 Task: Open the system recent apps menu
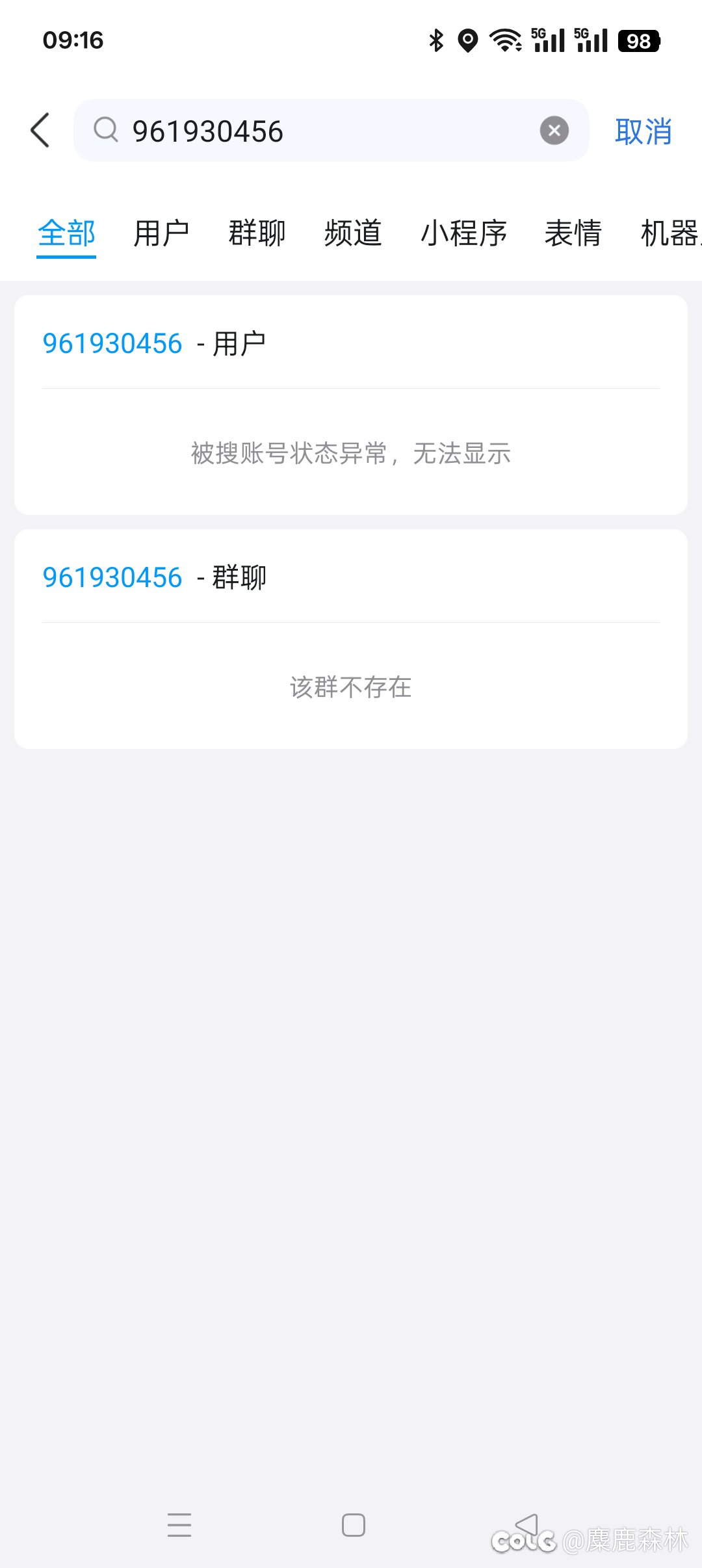coord(179,1524)
